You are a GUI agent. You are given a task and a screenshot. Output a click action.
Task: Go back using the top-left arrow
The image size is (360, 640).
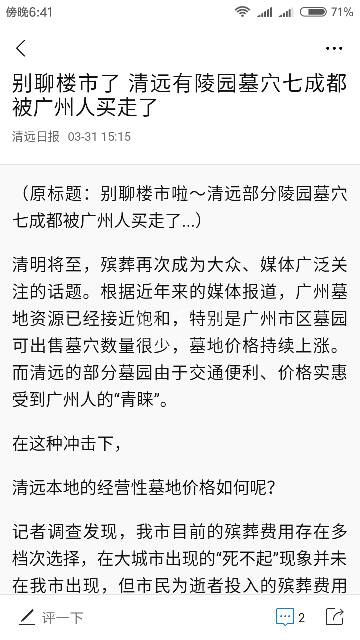click(21, 48)
